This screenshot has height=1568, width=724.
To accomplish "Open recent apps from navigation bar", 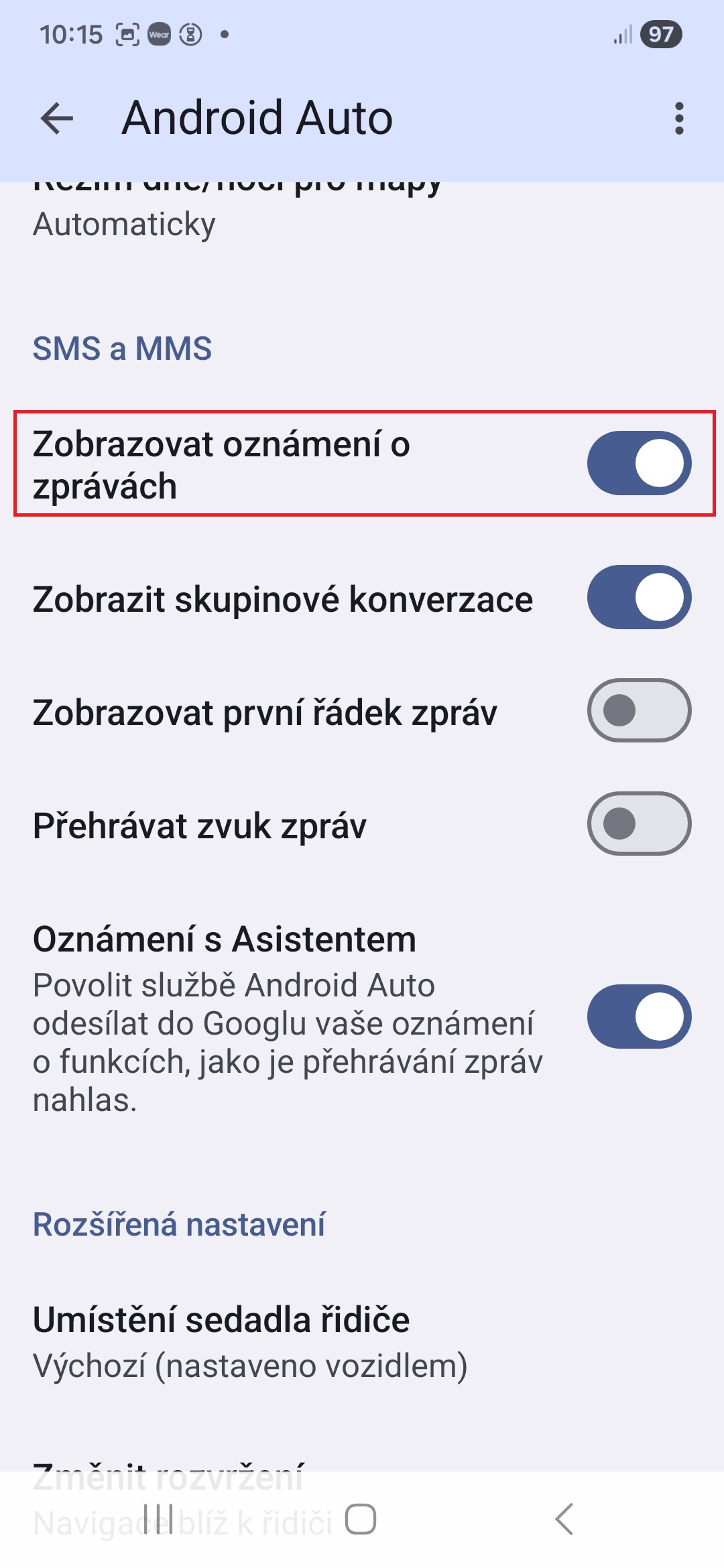I will [158, 1519].
